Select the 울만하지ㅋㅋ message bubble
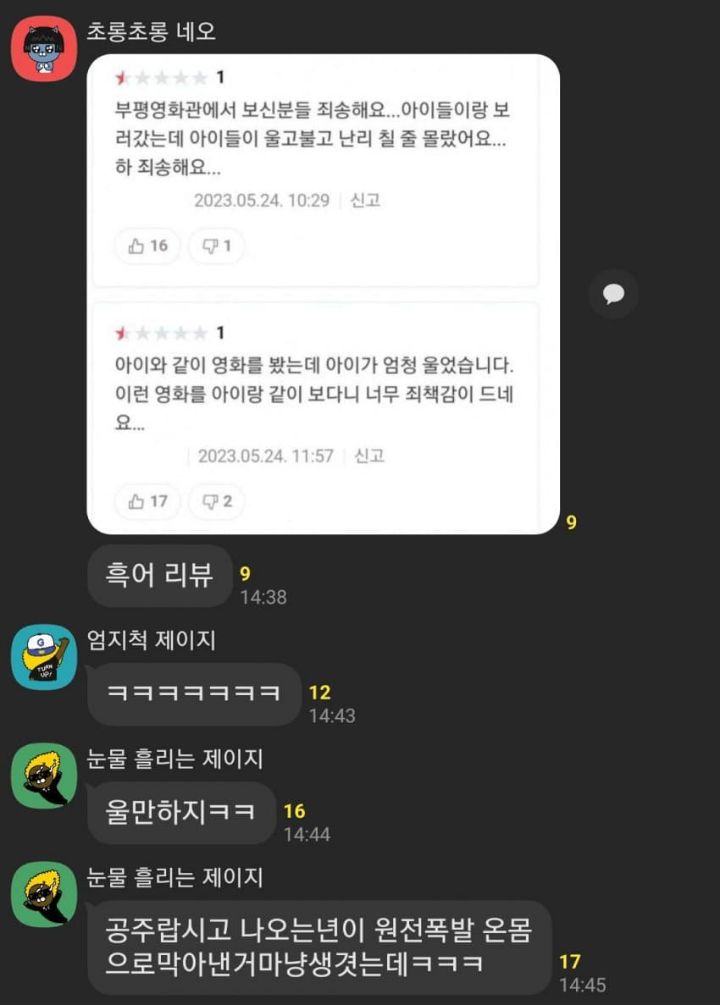 180,813
